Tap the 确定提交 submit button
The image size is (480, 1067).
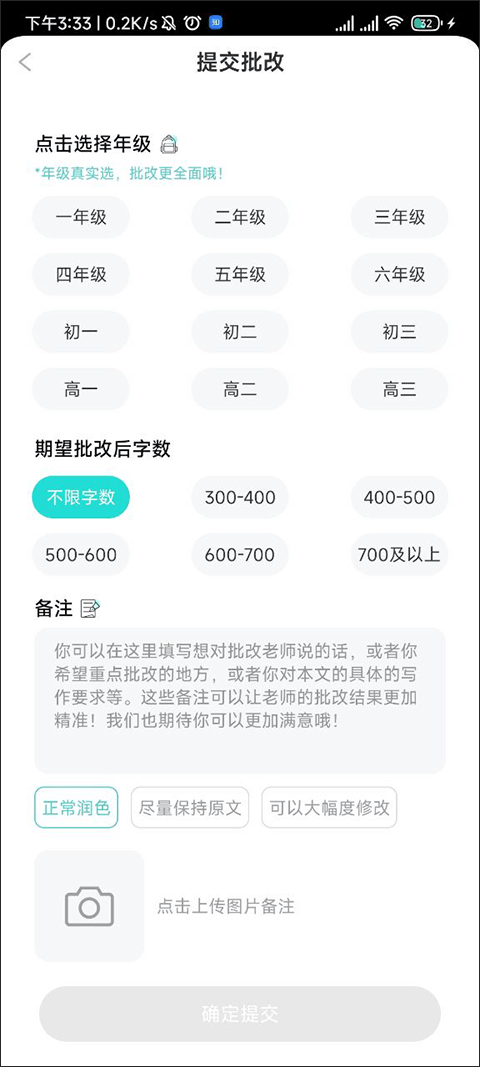tap(240, 1013)
